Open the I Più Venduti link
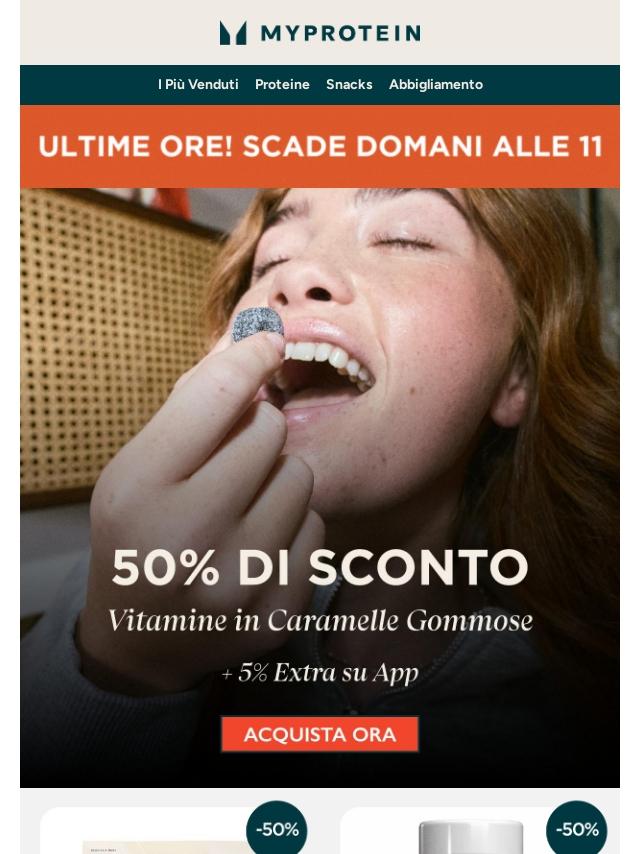Viewport: 640px width, 854px height. [198, 85]
